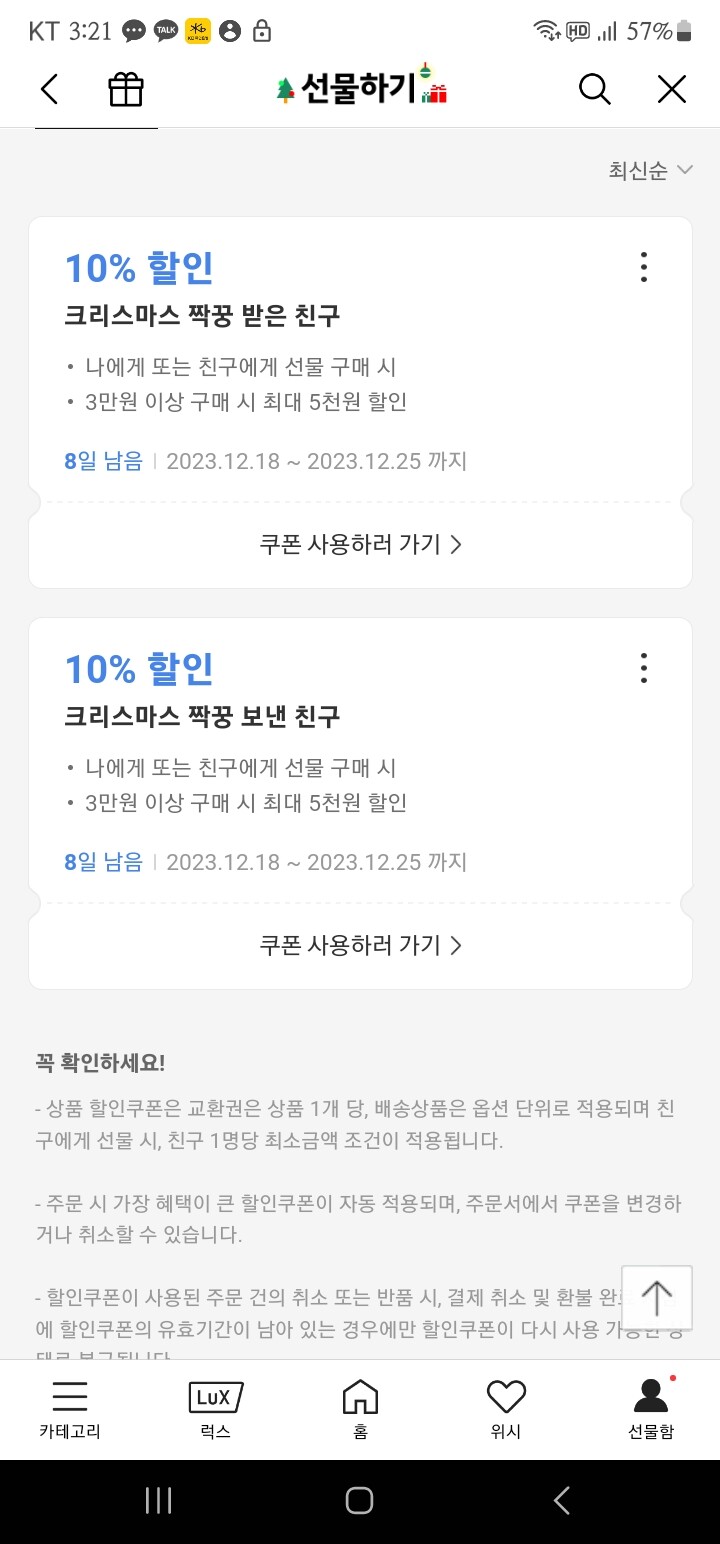This screenshot has height=1544, width=720.
Task: Use the first coupon's 쿠폰 사용하러 가기 link
Action: pyautogui.click(x=360, y=544)
